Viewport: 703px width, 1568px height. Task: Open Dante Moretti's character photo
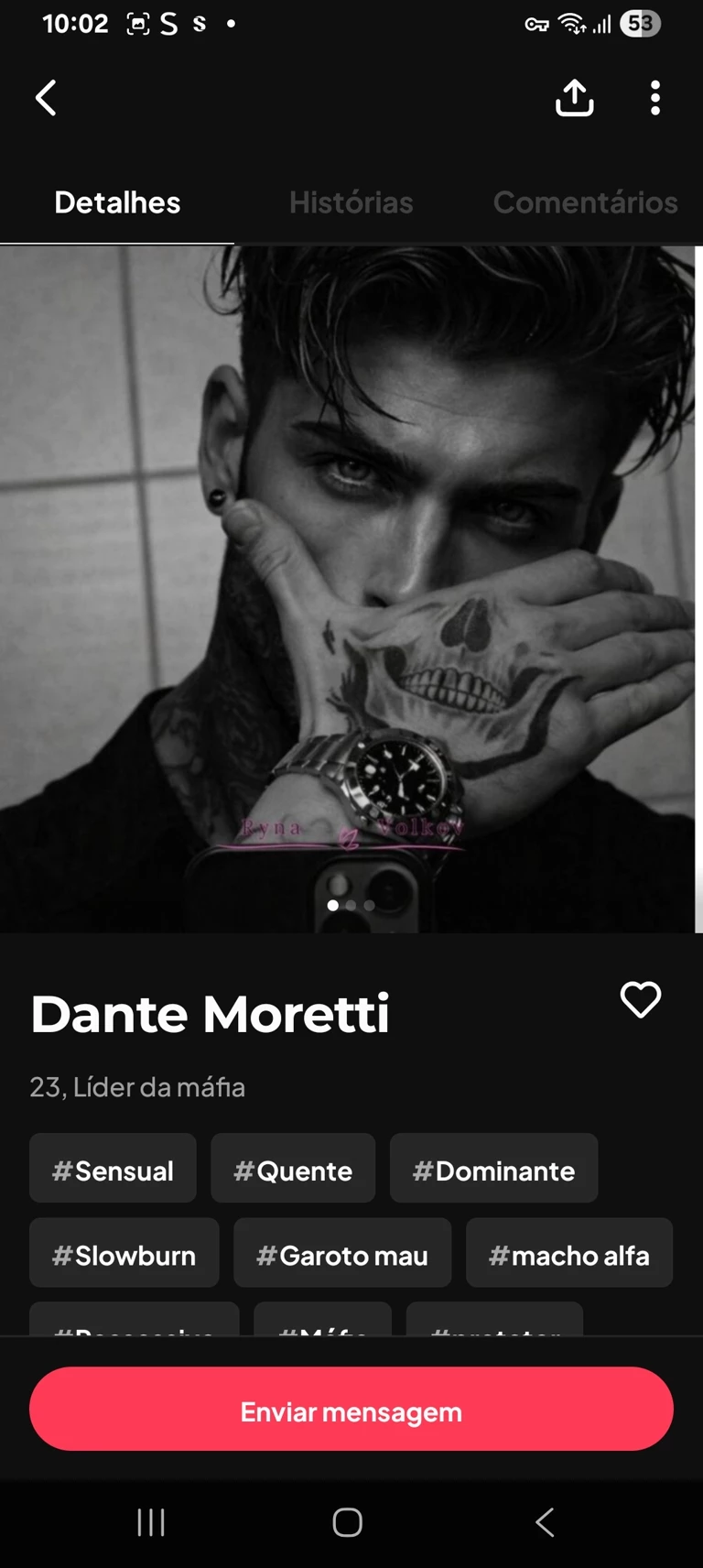[x=348, y=586]
